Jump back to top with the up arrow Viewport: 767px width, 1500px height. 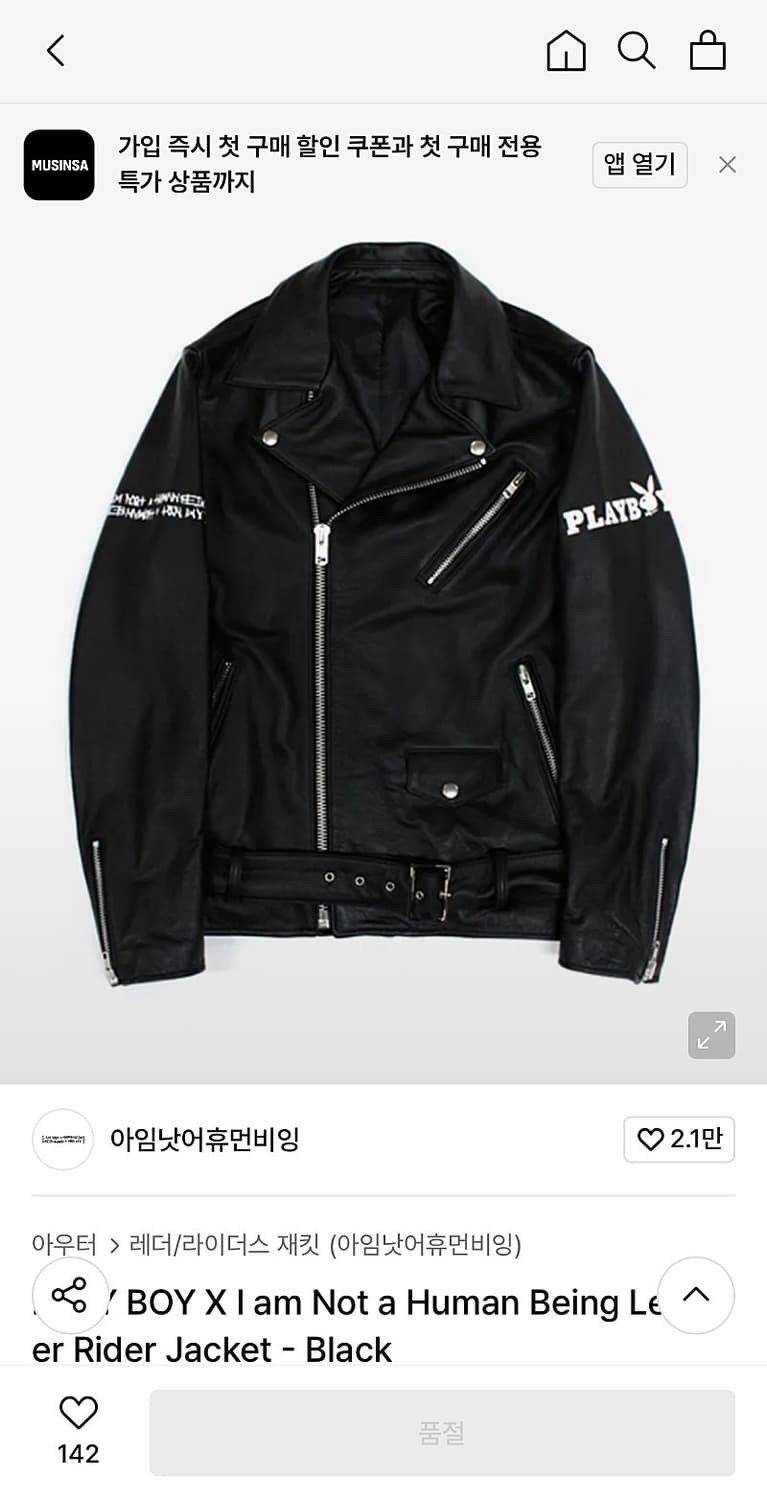pos(696,1295)
